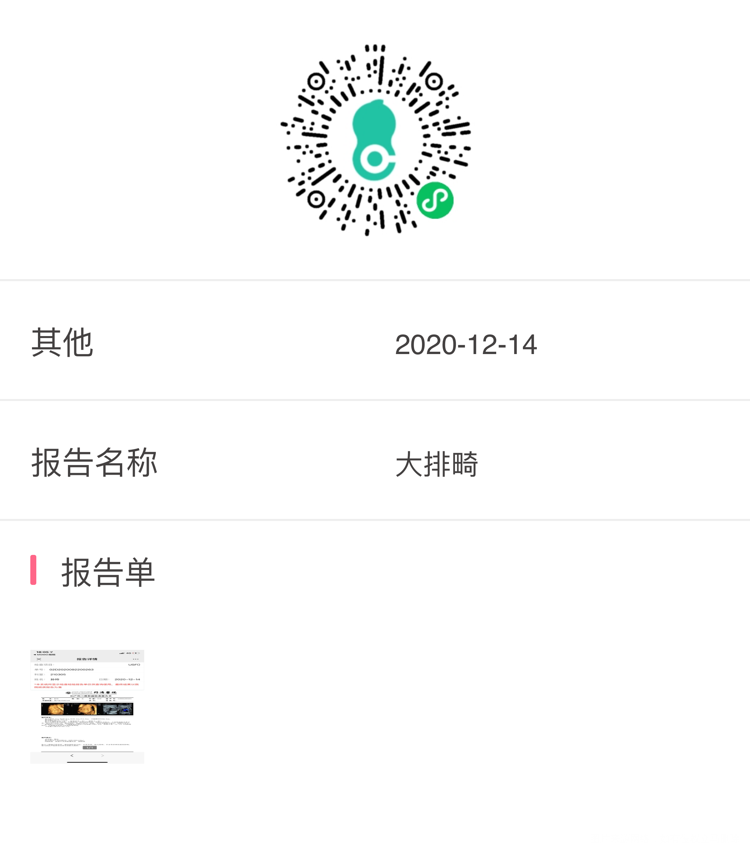The height and width of the screenshot is (854, 750).
Task: Click the 报告名称 label
Action: point(94,463)
